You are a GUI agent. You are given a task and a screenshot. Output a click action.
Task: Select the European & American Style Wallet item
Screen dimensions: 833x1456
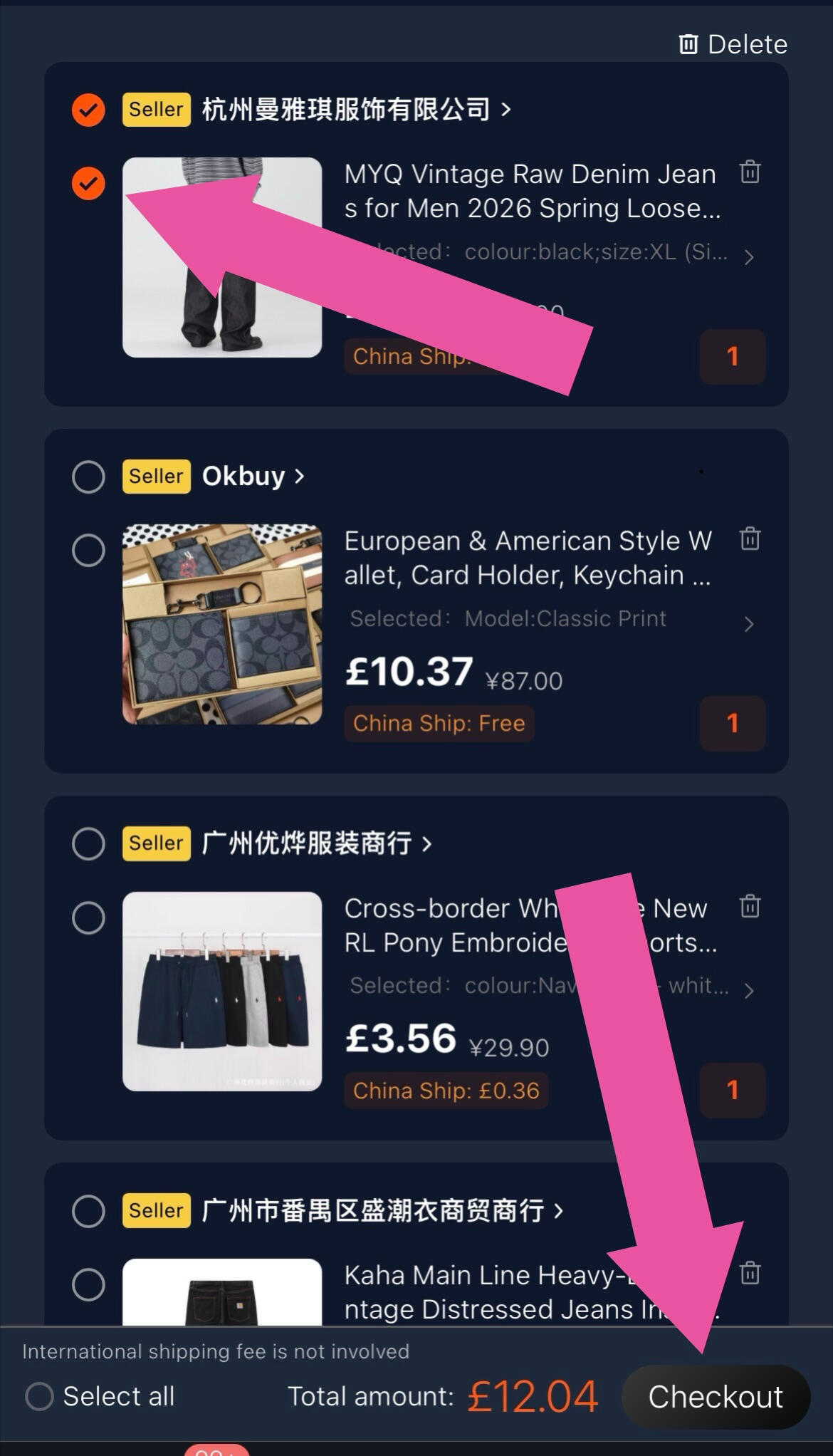pos(88,550)
